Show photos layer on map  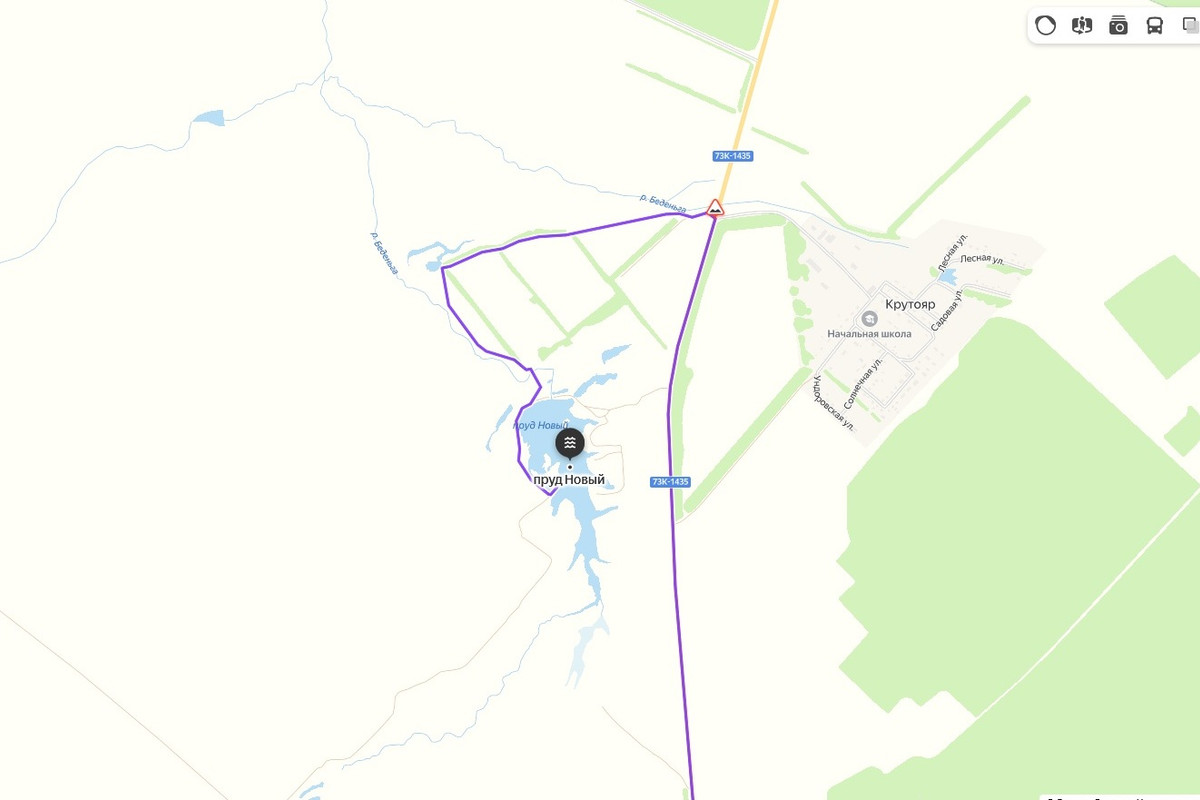tap(1118, 26)
